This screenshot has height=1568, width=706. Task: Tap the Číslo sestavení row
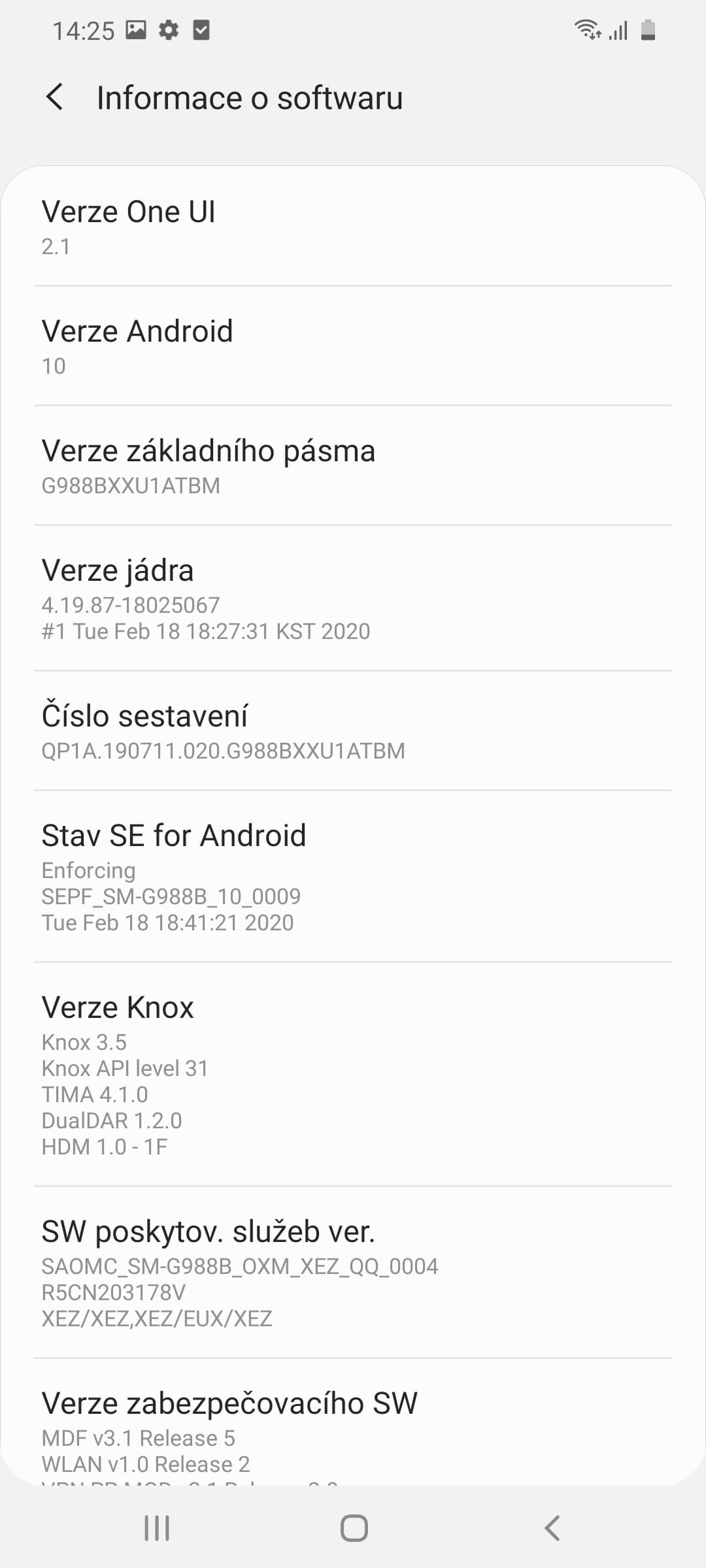point(353,730)
